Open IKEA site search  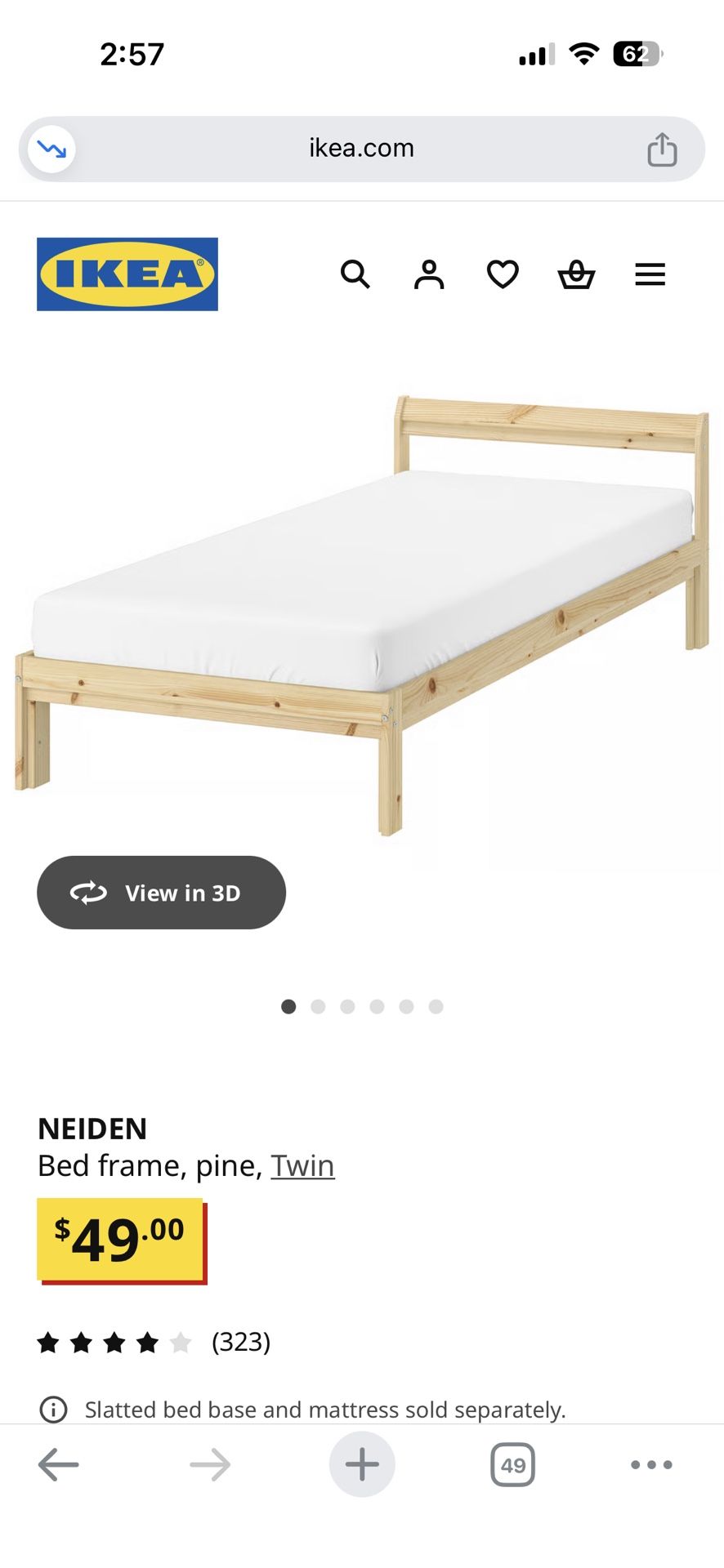(355, 274)
